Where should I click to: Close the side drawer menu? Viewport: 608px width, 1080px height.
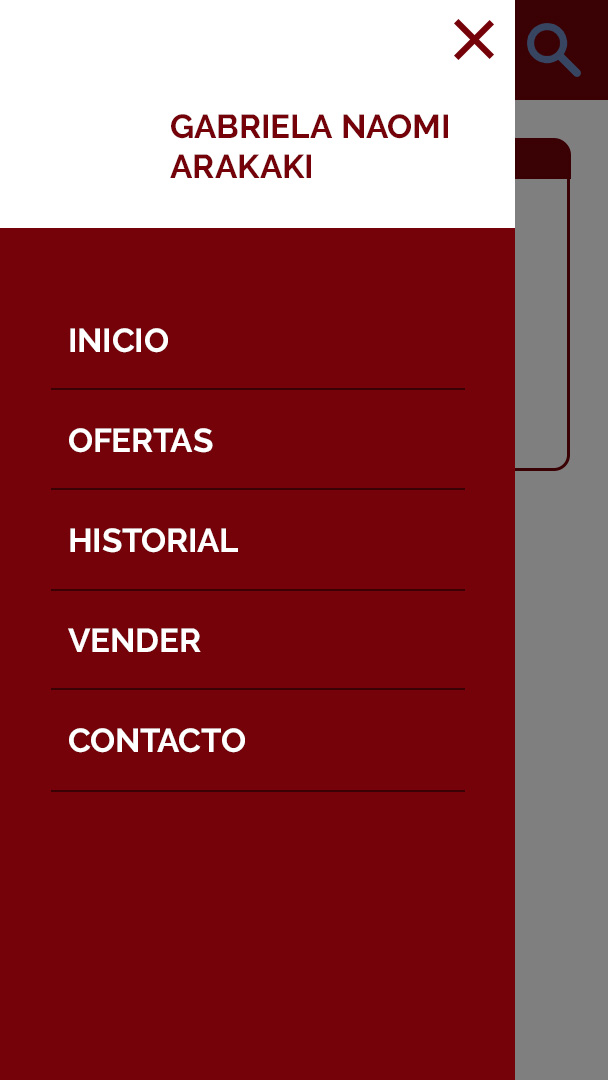474,40
